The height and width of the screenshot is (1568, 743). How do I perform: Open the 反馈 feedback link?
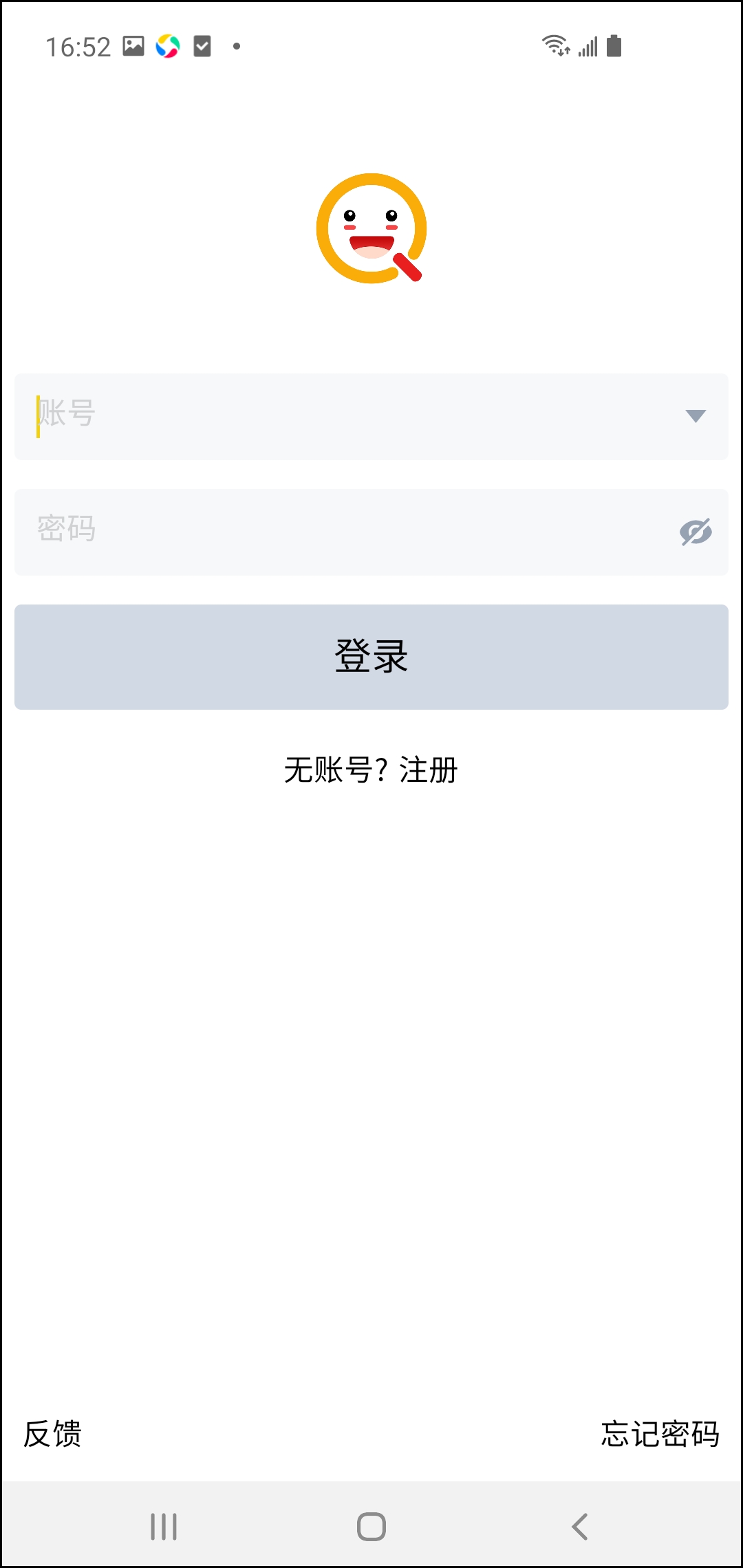pos(53,1434)
